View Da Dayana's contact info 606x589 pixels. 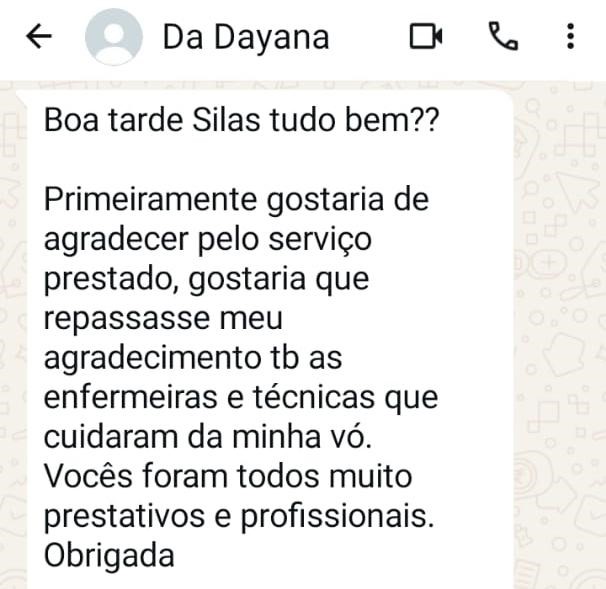click(246, 38)
